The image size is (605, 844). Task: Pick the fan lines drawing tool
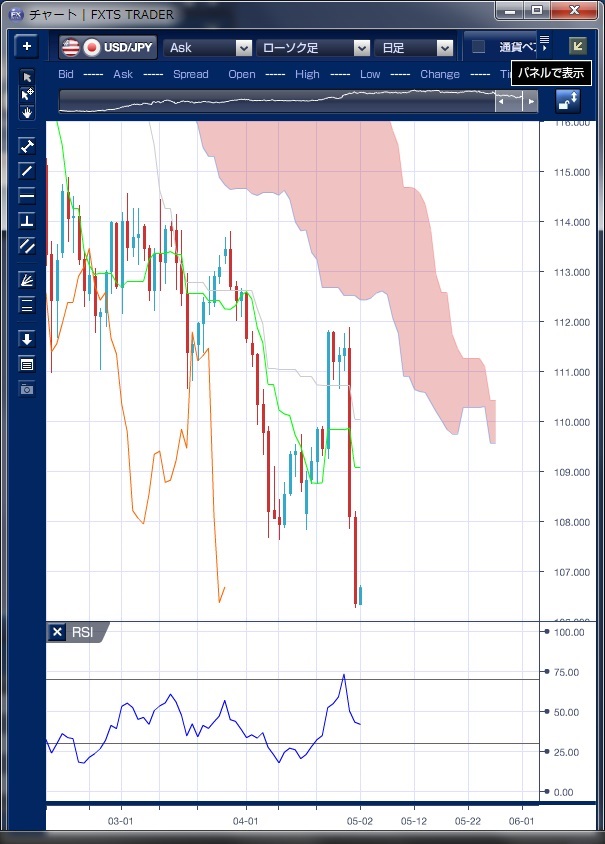[x=27, y=280]
